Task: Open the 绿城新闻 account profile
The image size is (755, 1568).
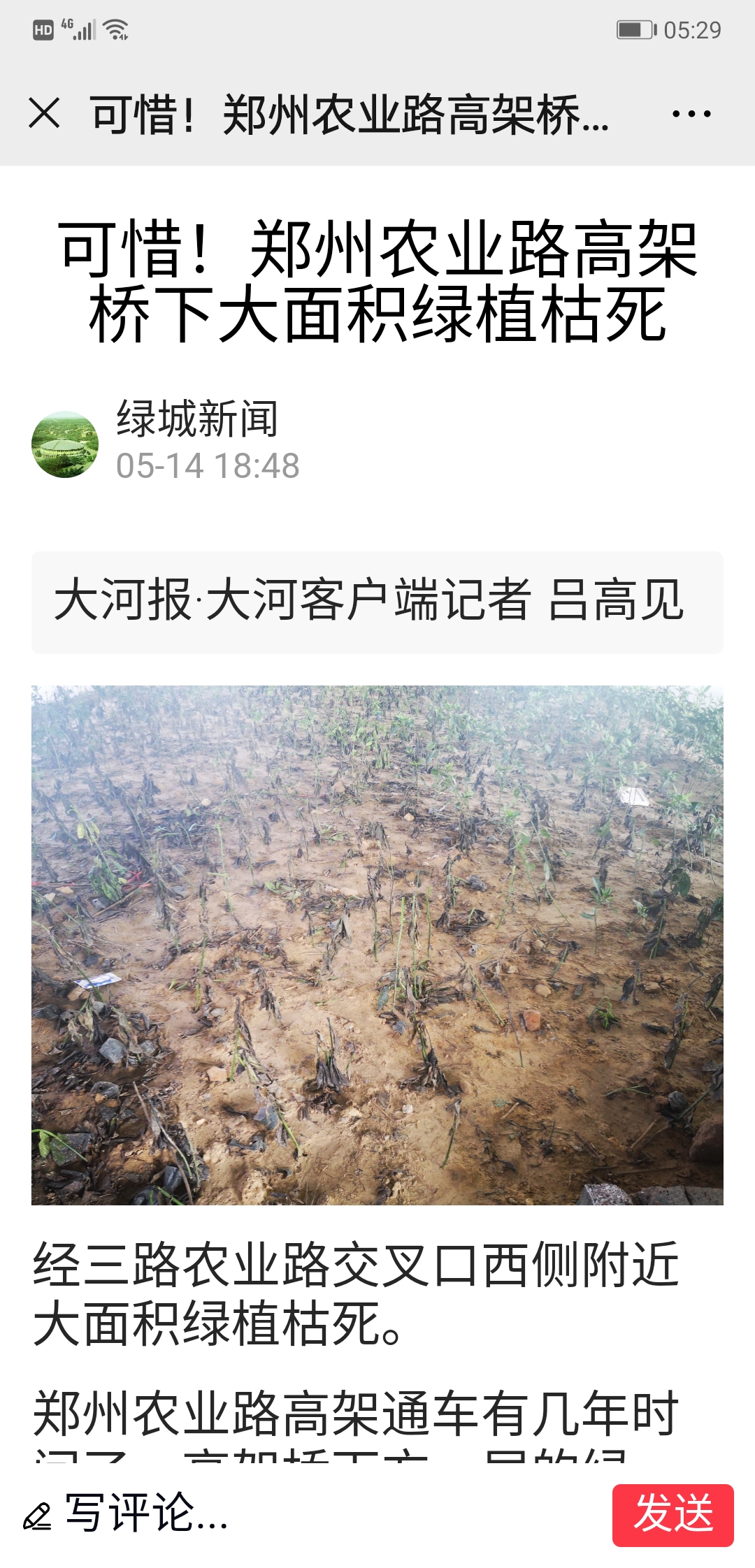Action: tap(196, 419)
